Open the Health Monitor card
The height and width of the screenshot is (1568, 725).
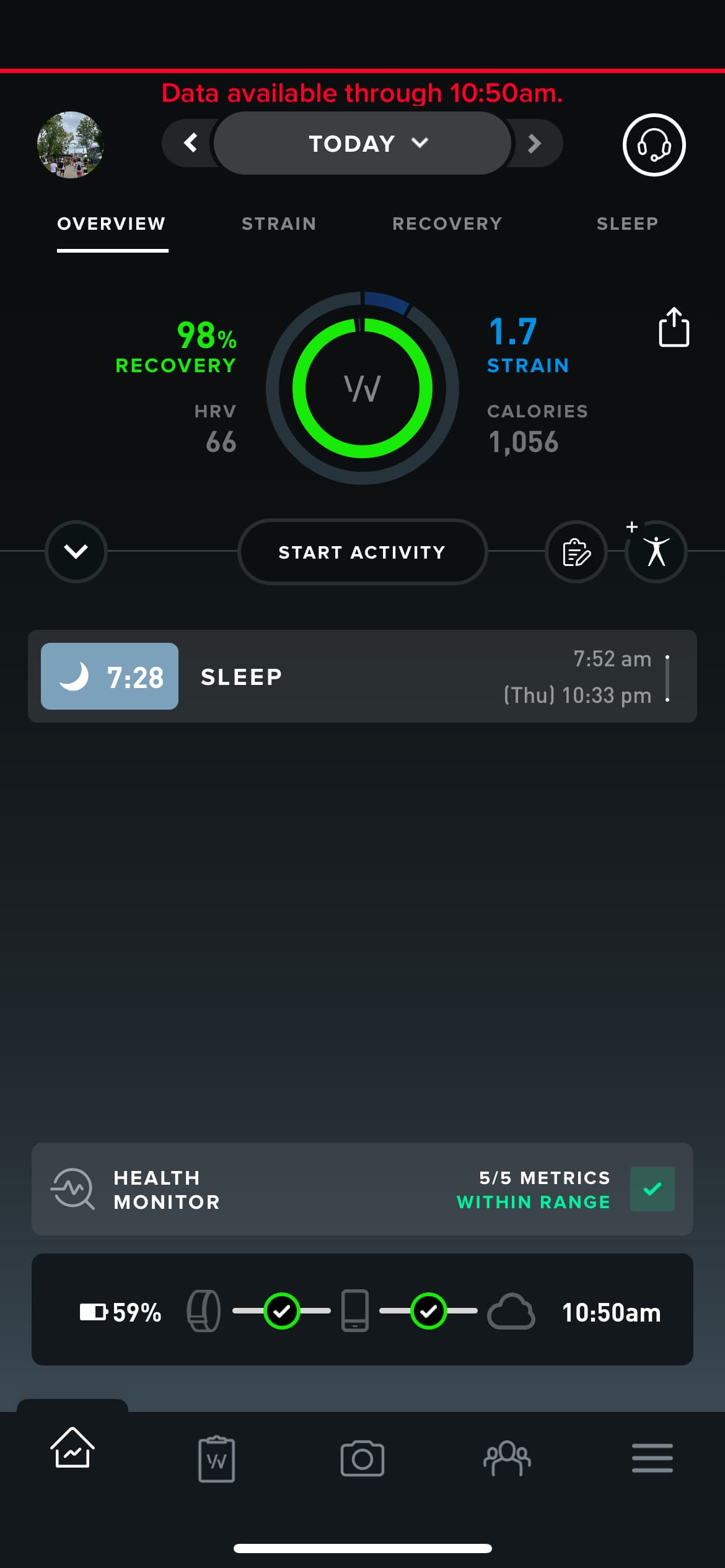pyautogui.click(x=362, y=1189)
